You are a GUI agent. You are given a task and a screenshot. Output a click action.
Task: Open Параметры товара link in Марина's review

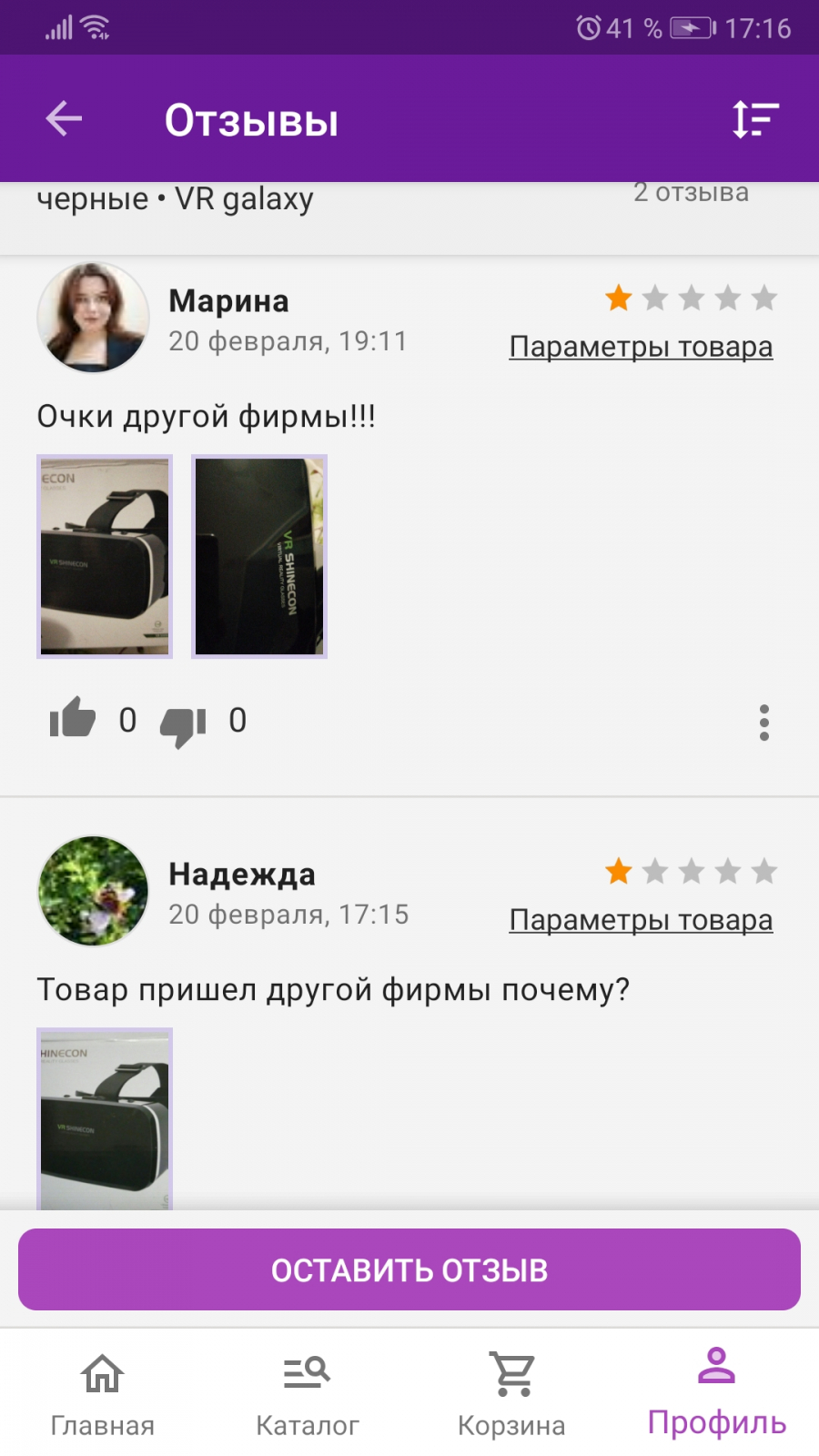click(641, 347)
